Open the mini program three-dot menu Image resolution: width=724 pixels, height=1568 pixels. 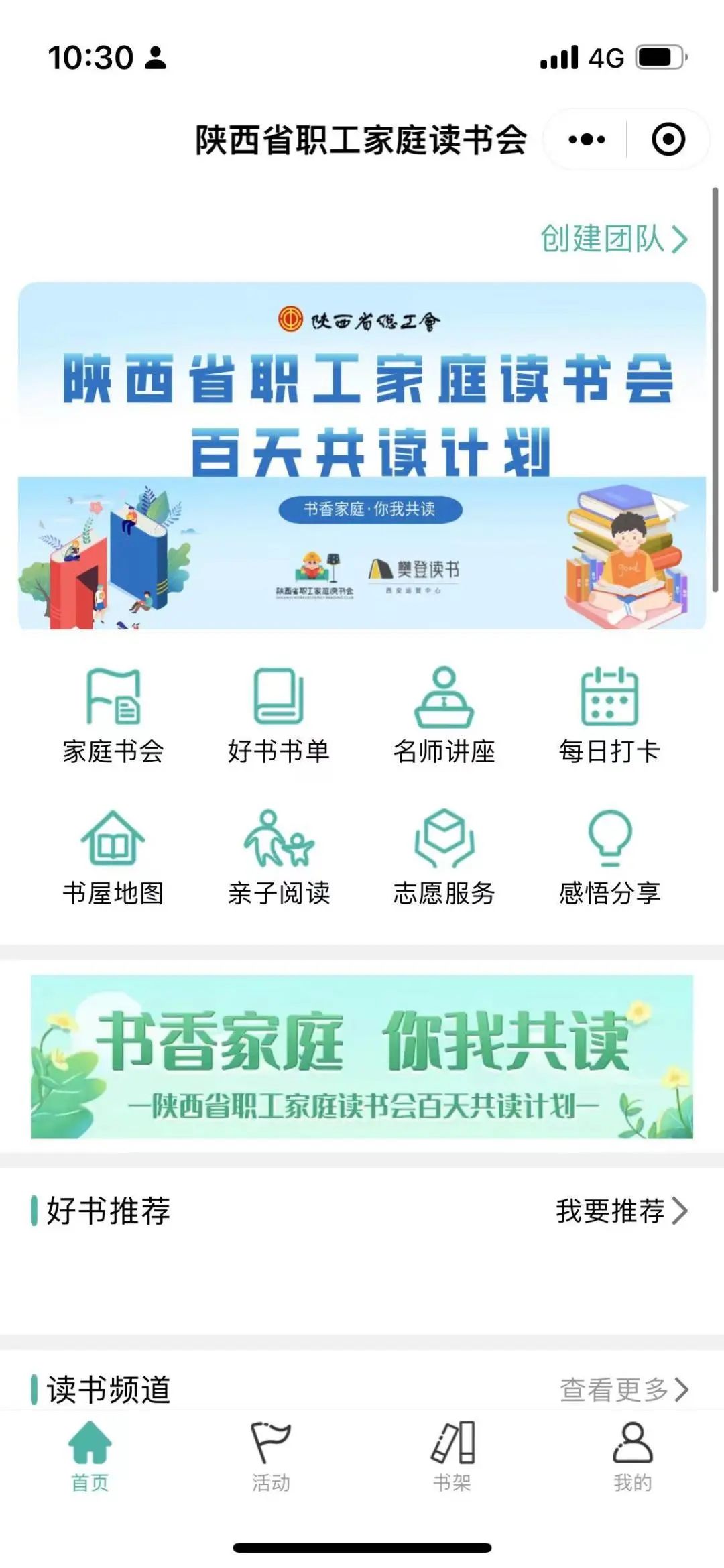pos(587,139)
